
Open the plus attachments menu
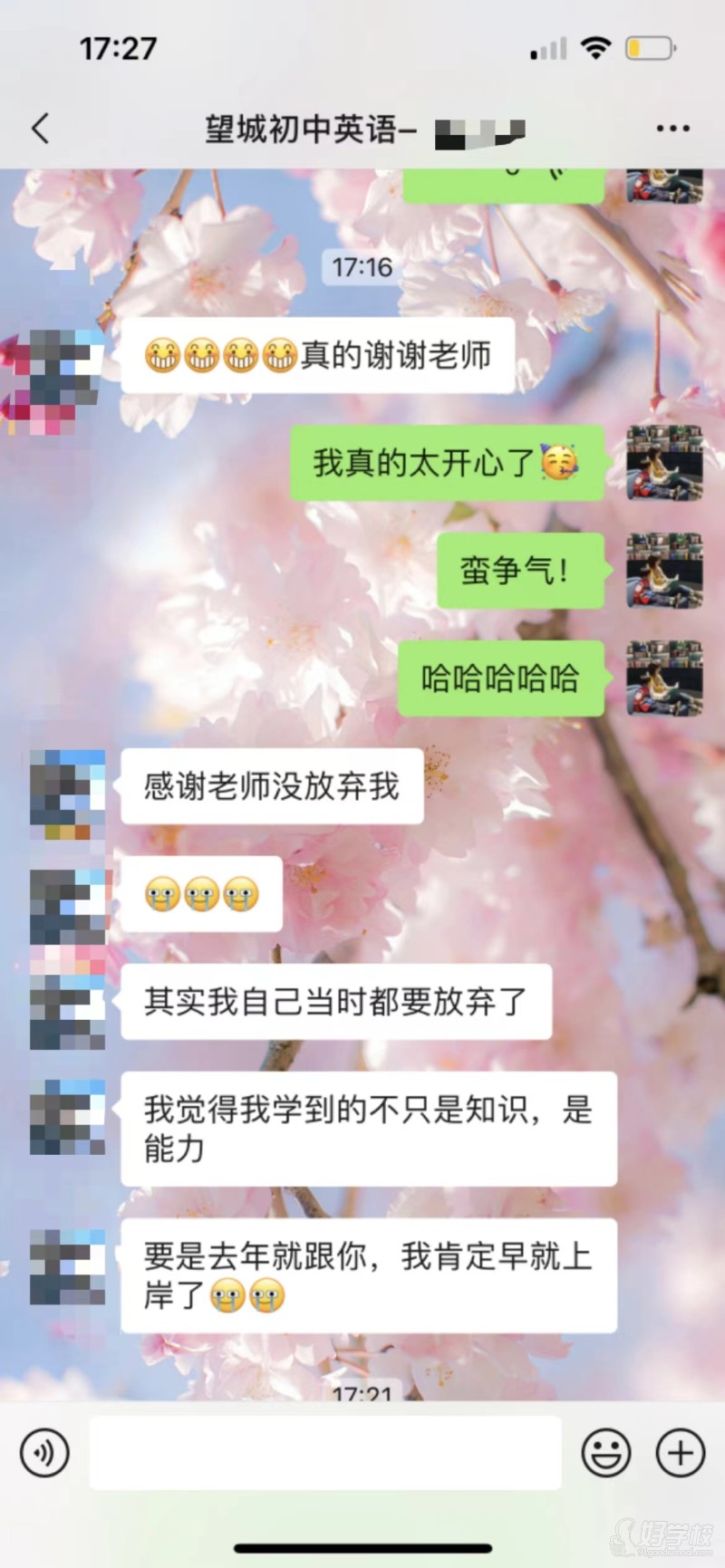tap(680, 1452)
